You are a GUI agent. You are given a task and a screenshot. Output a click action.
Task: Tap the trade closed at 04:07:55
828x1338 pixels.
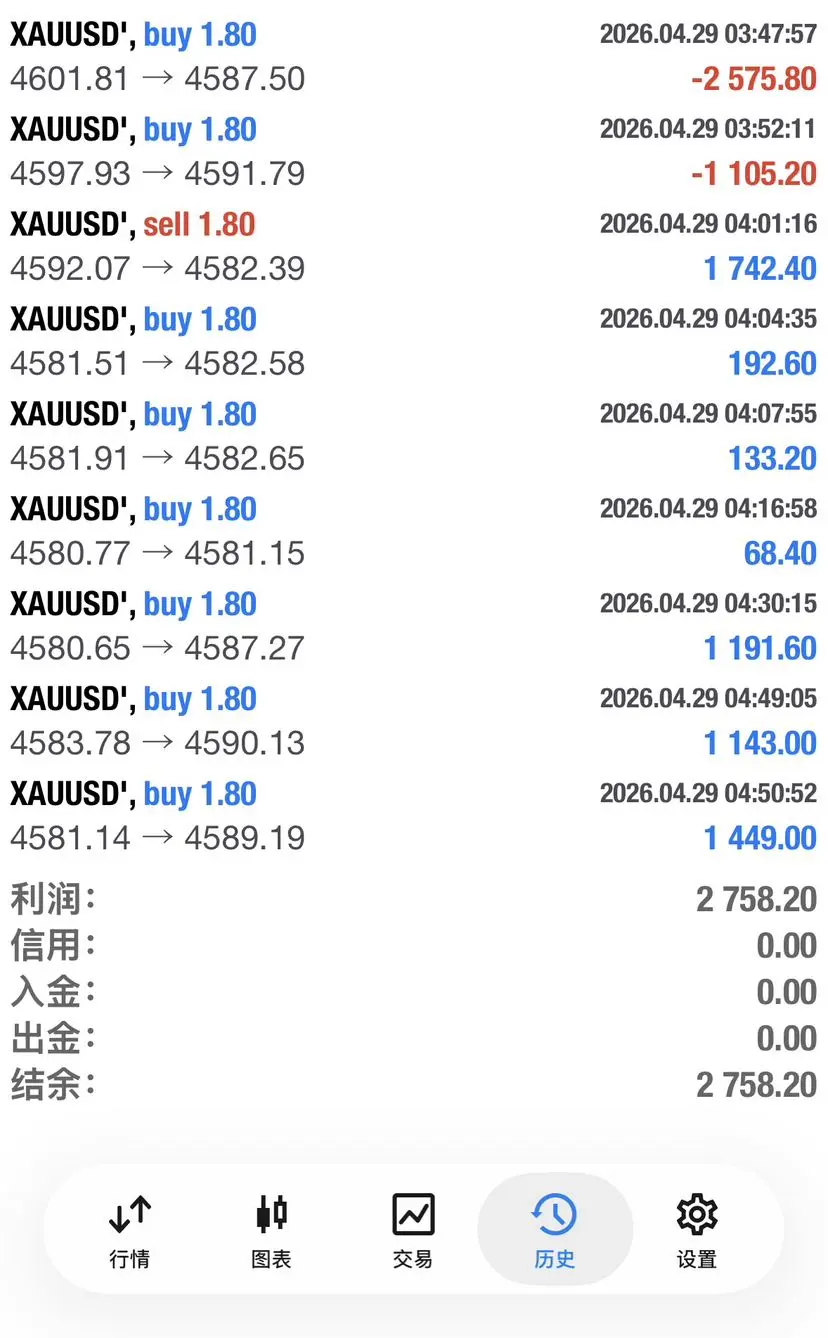pyautogui.click(x=414, y=437)
